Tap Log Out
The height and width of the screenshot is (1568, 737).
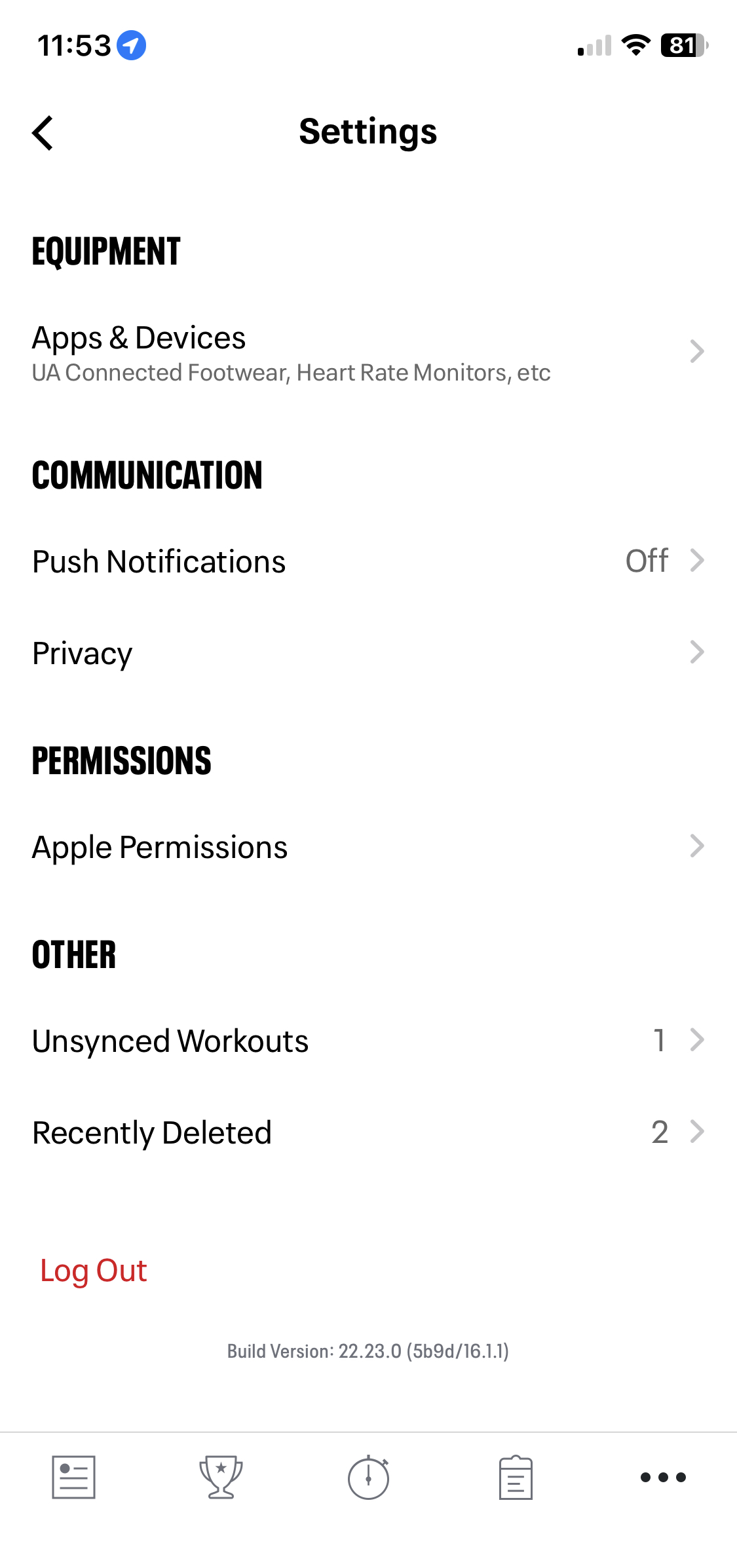(x=93, y=1269)
